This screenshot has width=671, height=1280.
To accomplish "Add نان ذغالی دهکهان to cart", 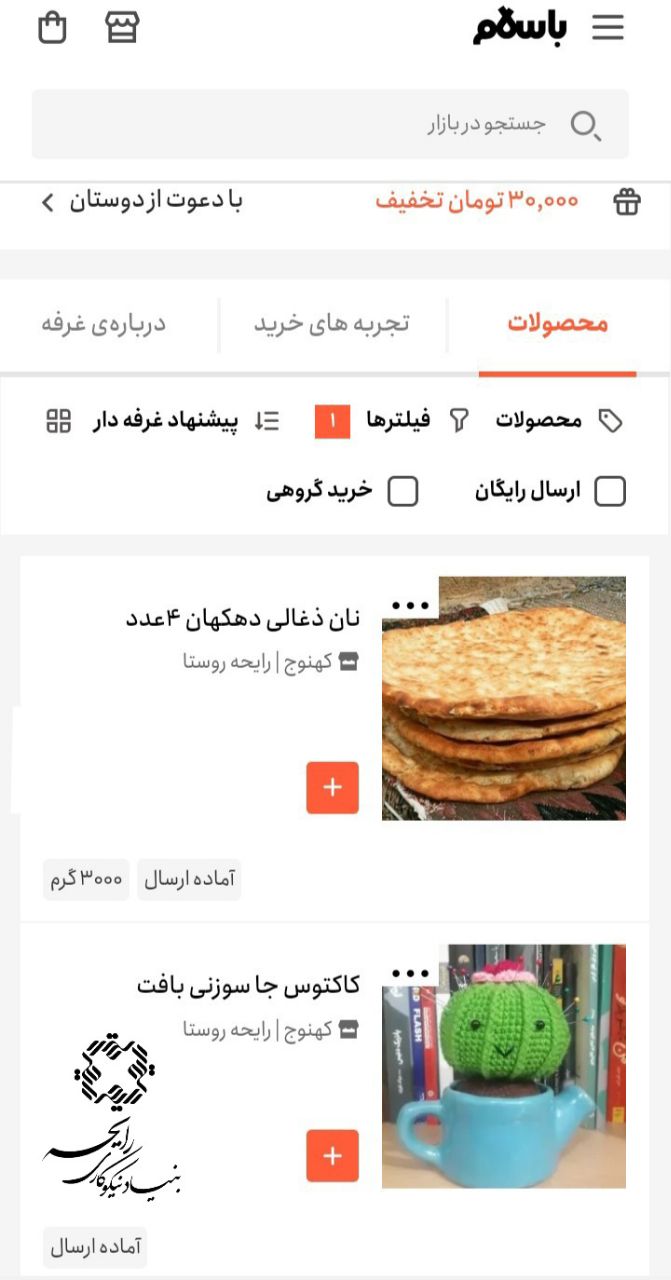I will pos(332,787).
